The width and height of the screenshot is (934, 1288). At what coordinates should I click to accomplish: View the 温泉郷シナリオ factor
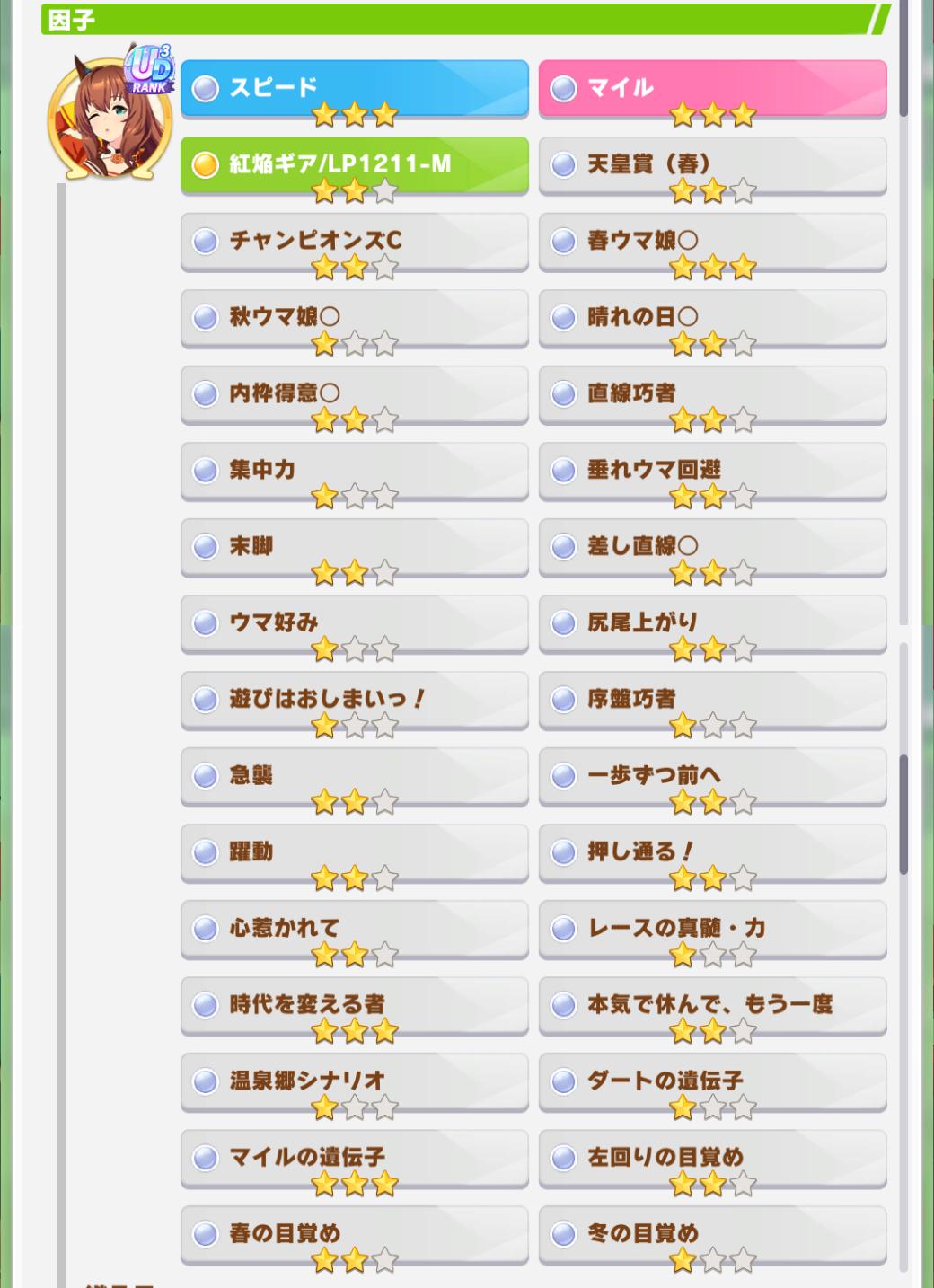354,1081
